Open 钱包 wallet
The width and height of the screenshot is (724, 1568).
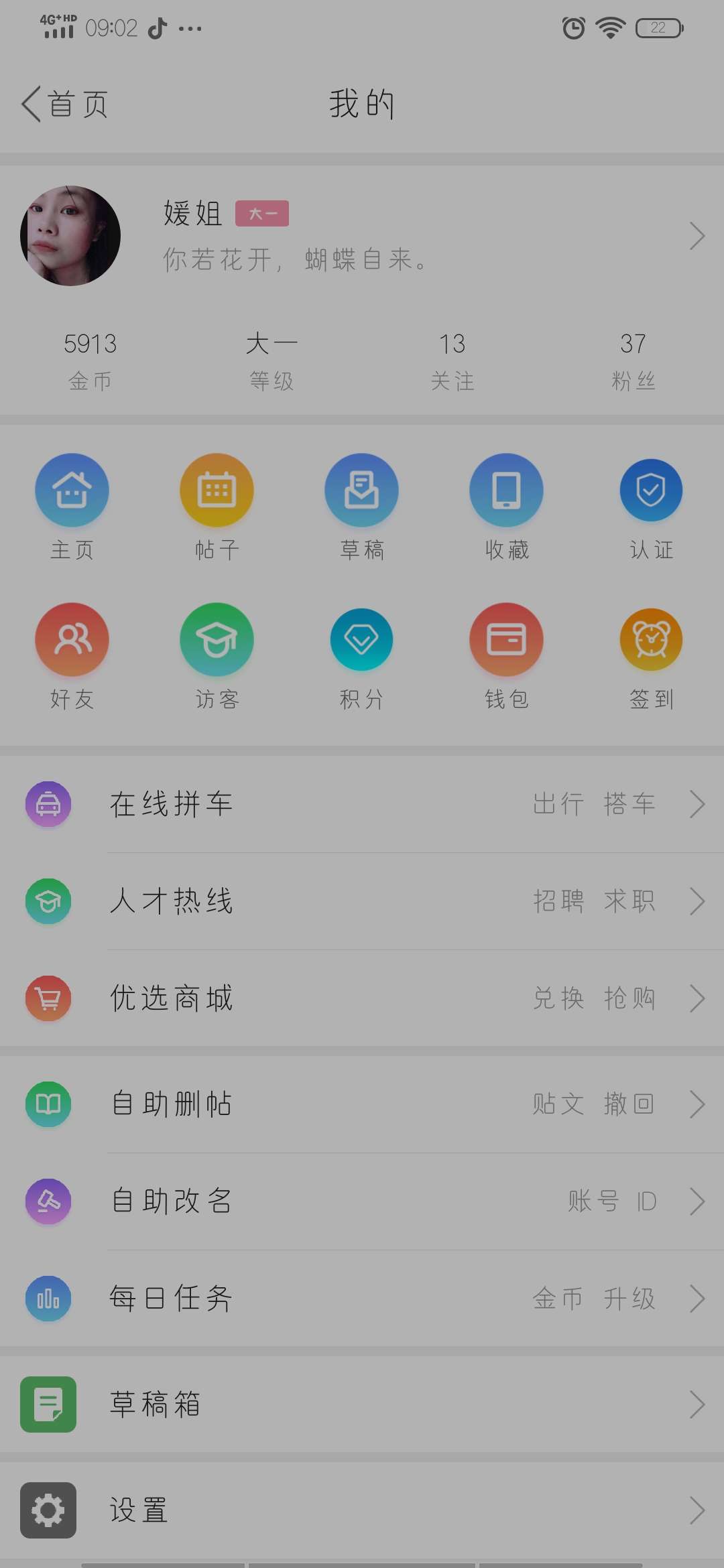tap(506, 657)
